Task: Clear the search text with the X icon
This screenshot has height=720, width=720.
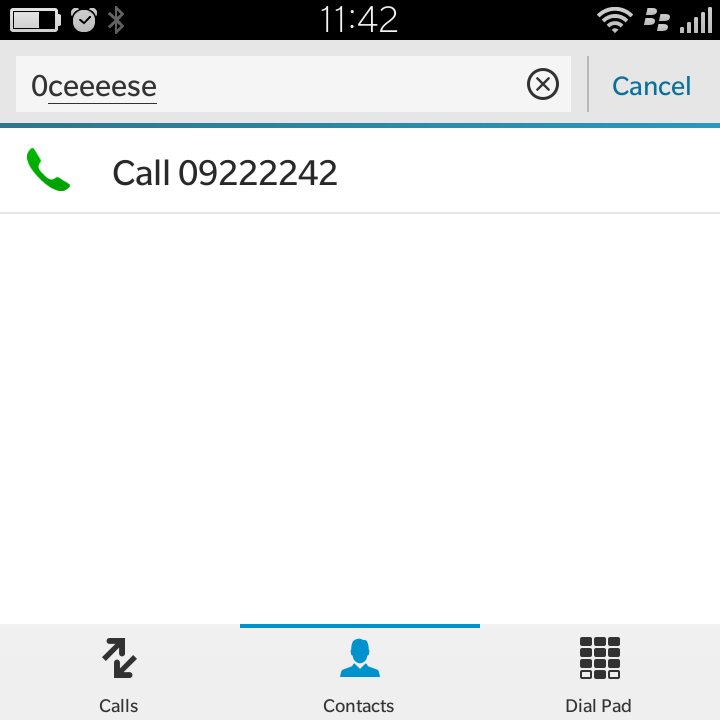Action: [x=542, y=85]
